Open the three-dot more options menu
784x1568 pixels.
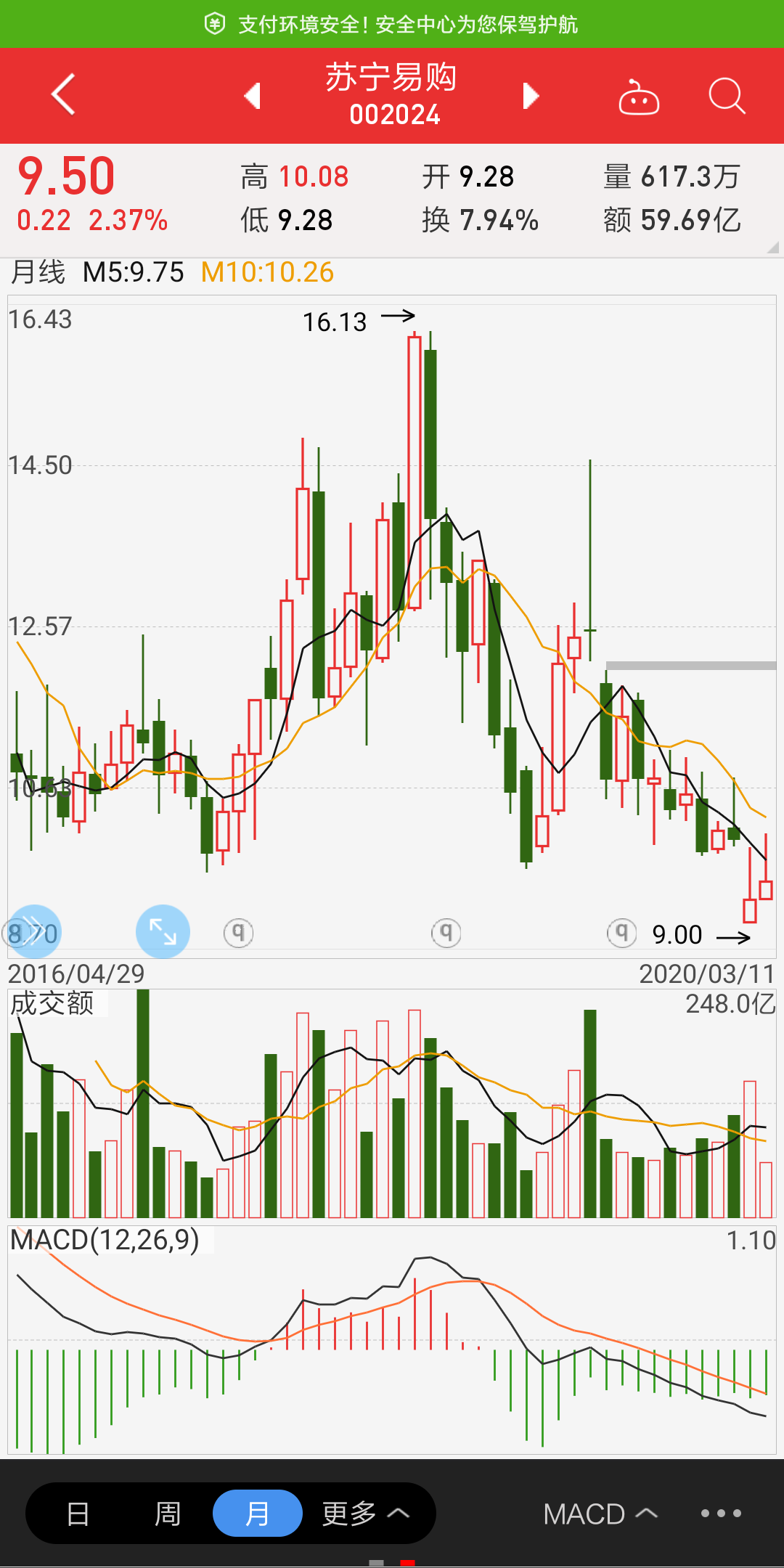click(x=721, y=1514)
